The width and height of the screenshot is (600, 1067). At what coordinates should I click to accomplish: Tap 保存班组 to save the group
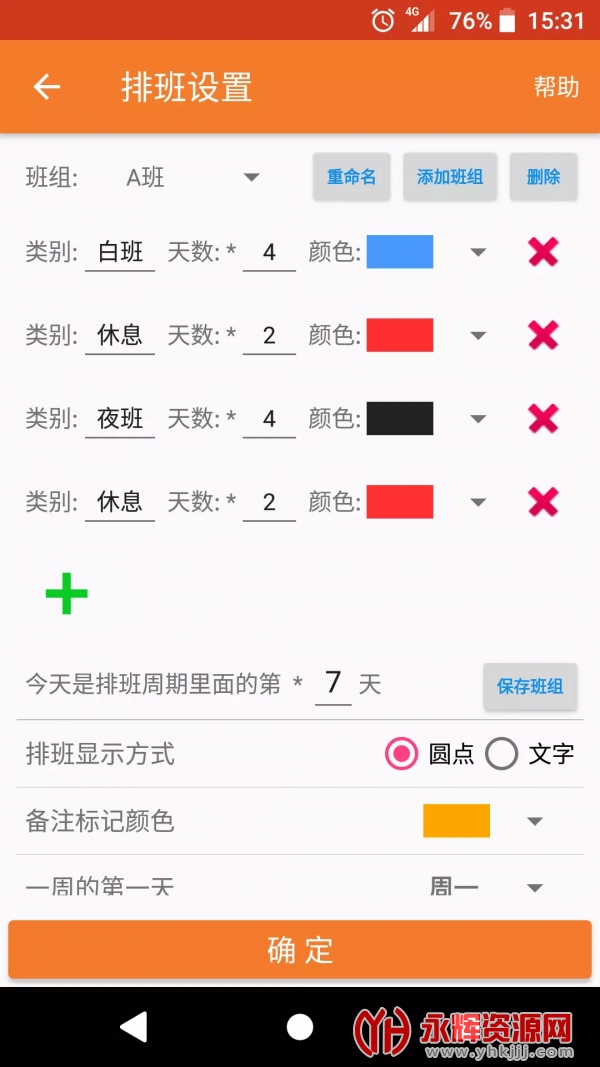point(530,686)
